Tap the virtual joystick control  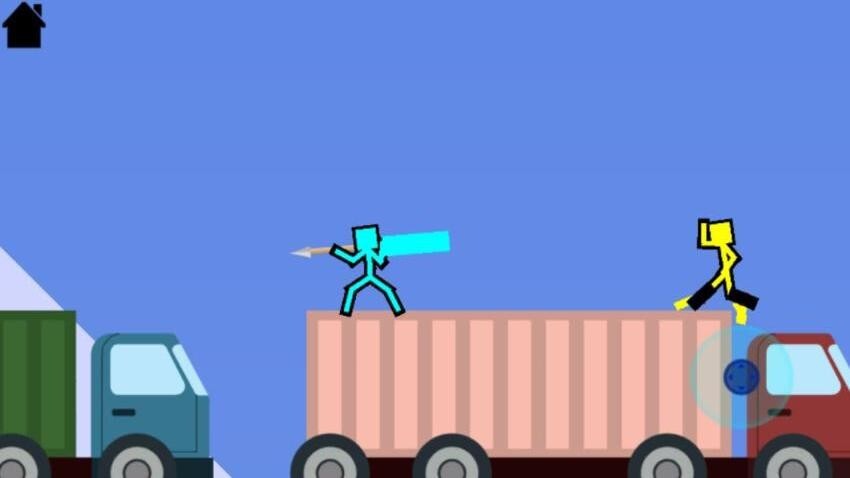point(741,377)
